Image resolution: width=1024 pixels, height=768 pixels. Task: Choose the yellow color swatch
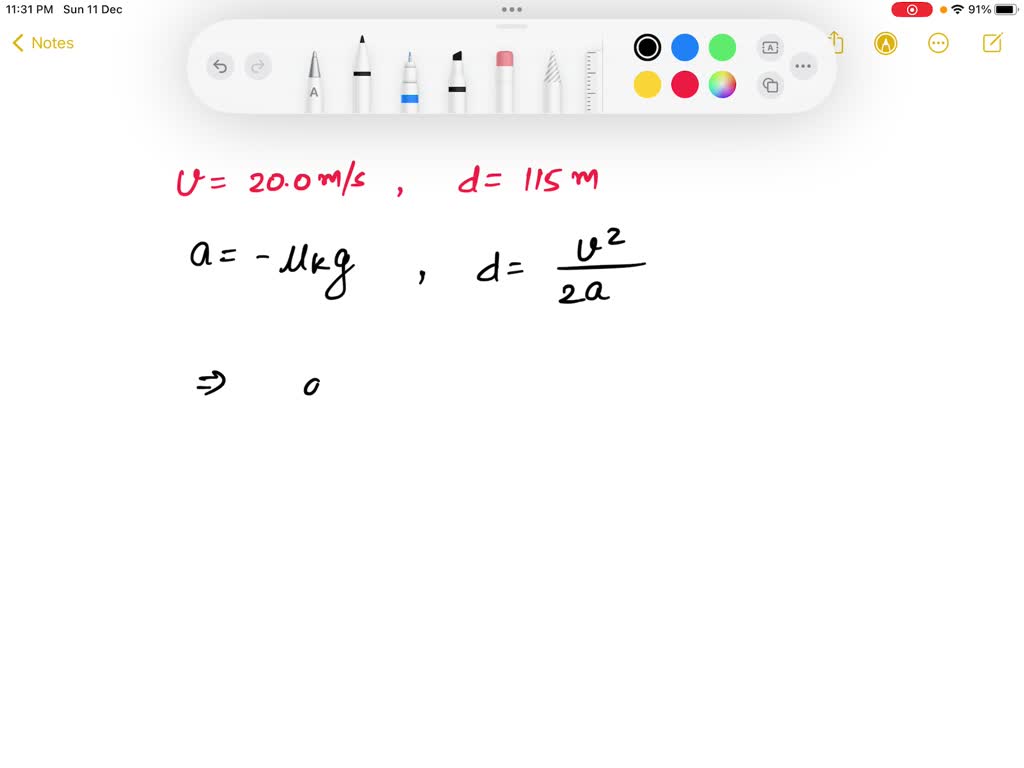(647, 85)
